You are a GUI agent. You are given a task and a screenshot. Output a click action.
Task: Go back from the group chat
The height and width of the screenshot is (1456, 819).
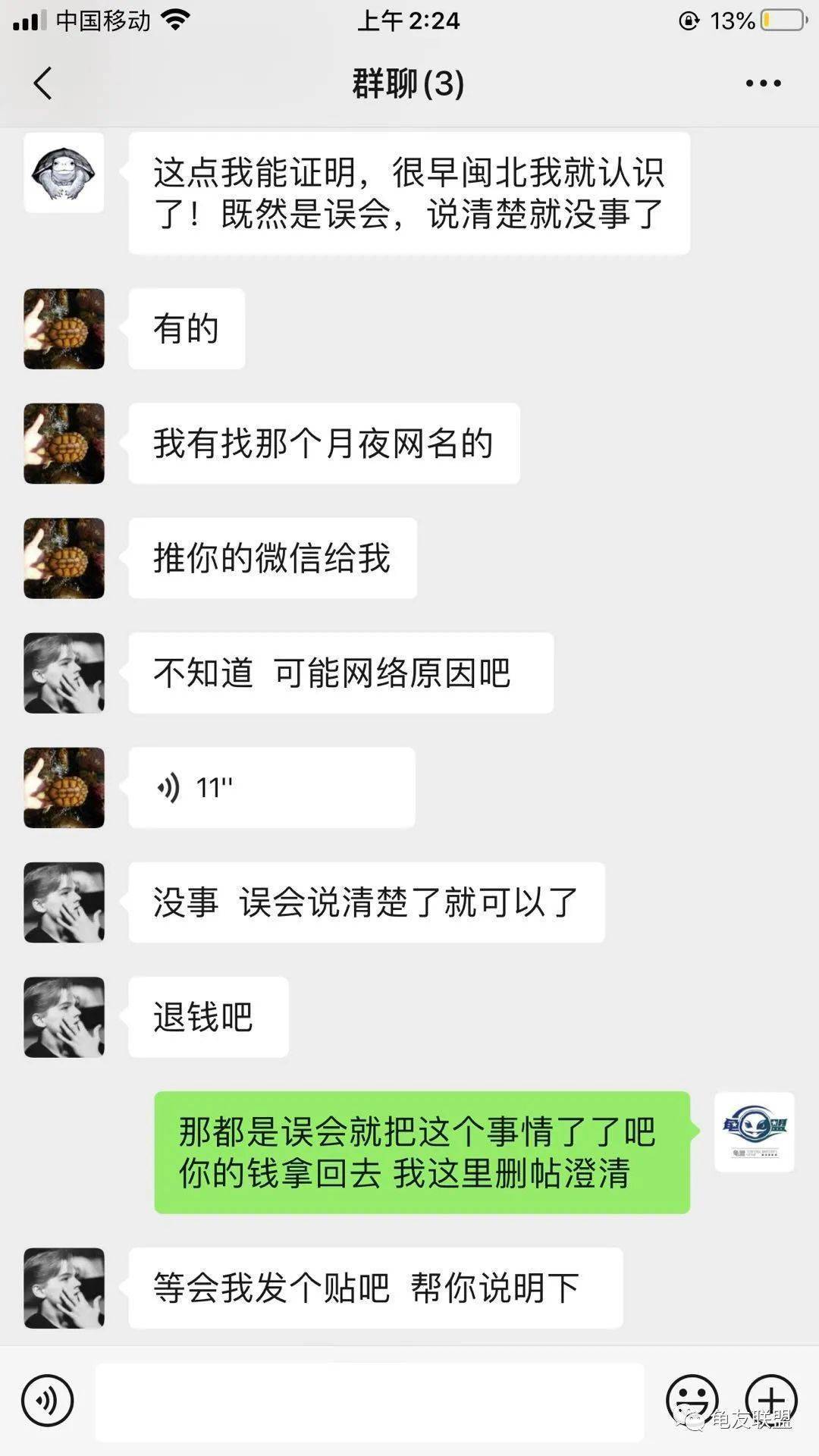[x=43, y=83]
